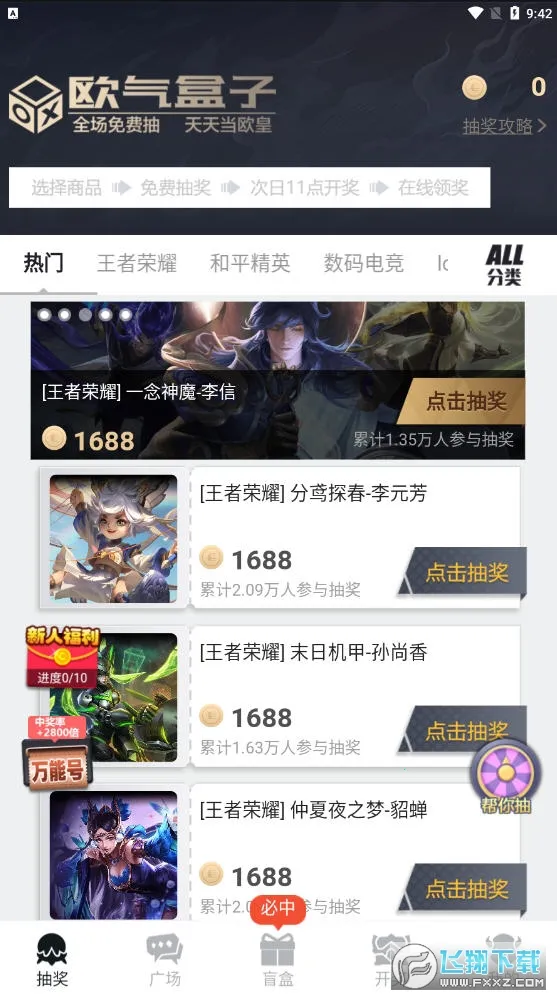Open the 帮你抽 spinning wheel
This screenshot has height=1002, width=557.
(x=506, y=776)
